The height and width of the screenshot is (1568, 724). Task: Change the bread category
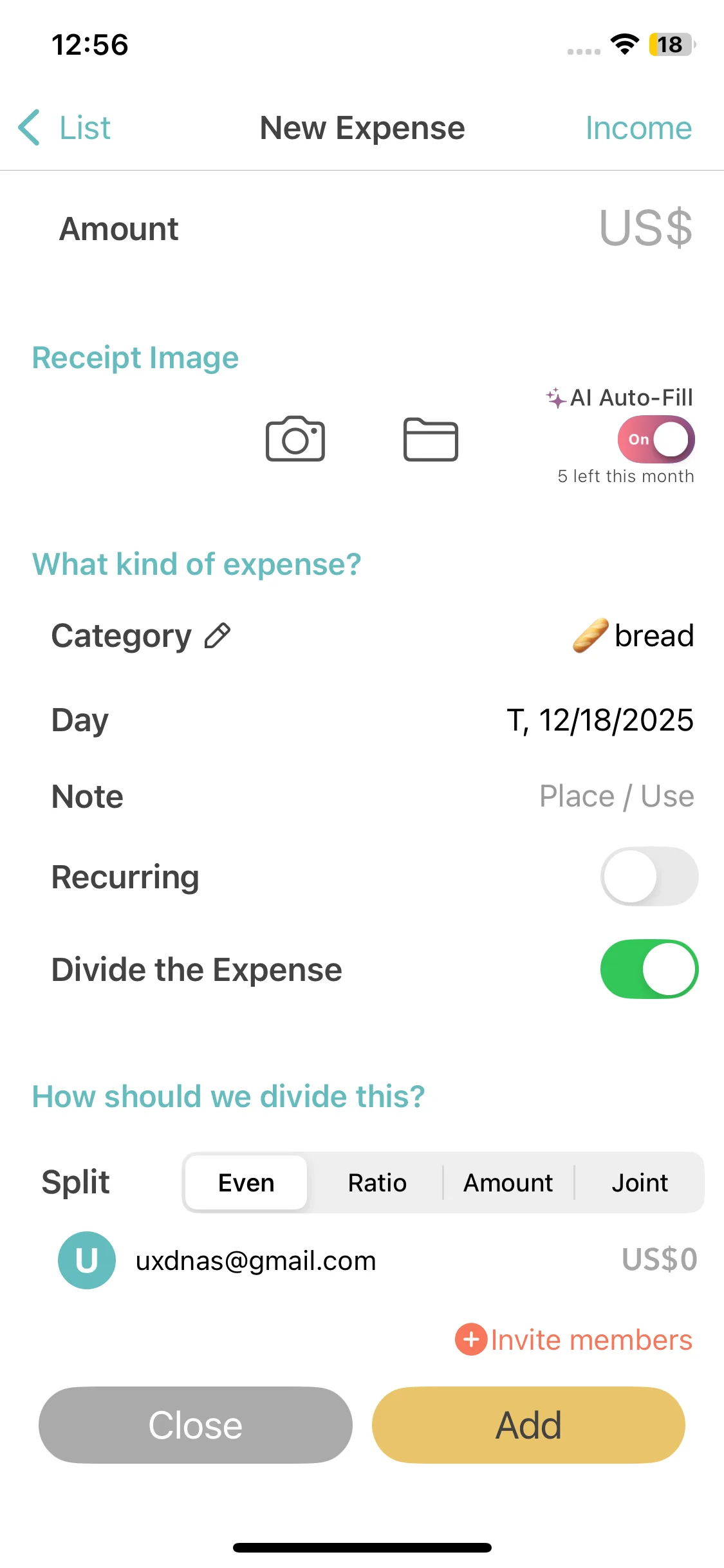click(x=634, y=636)
